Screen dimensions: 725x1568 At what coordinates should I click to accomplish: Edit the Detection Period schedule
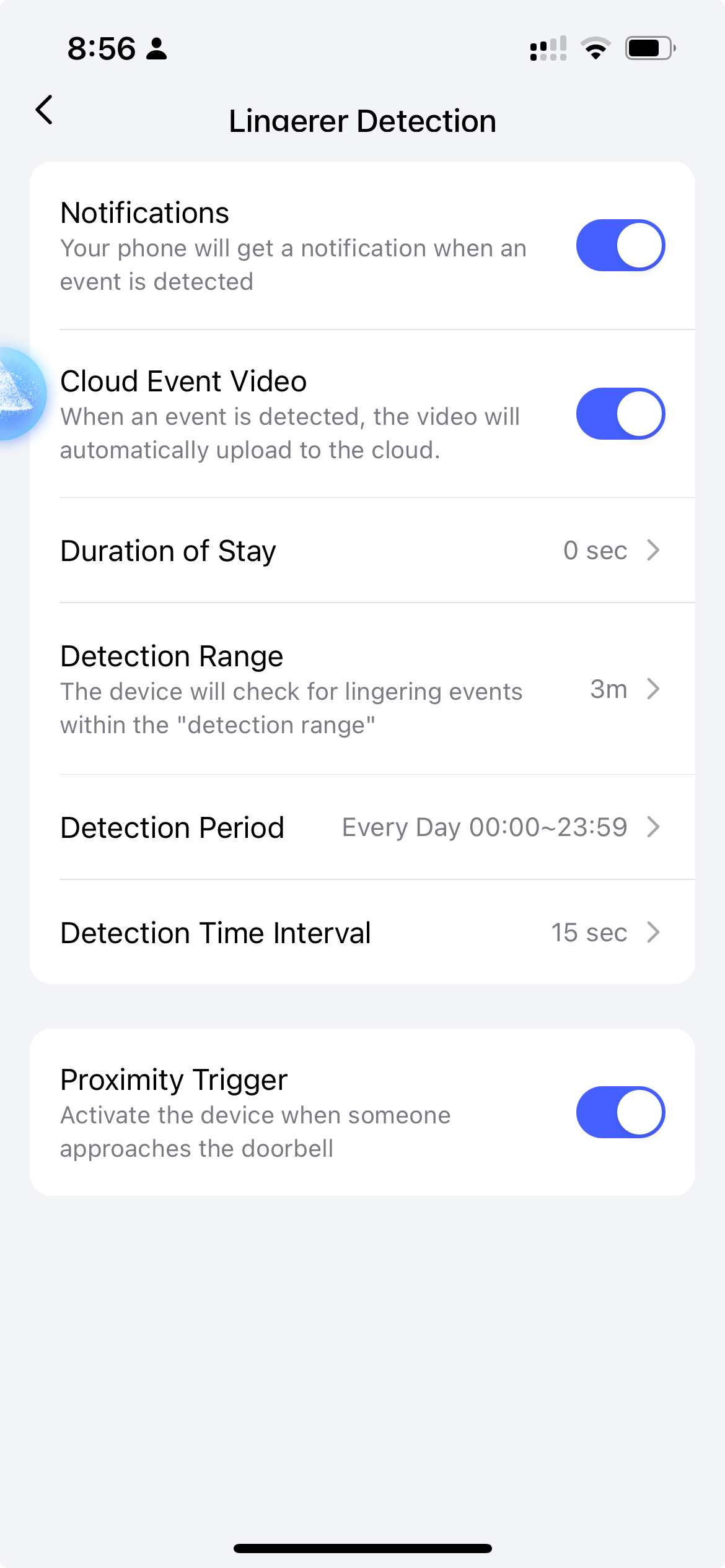click(362, 827)
